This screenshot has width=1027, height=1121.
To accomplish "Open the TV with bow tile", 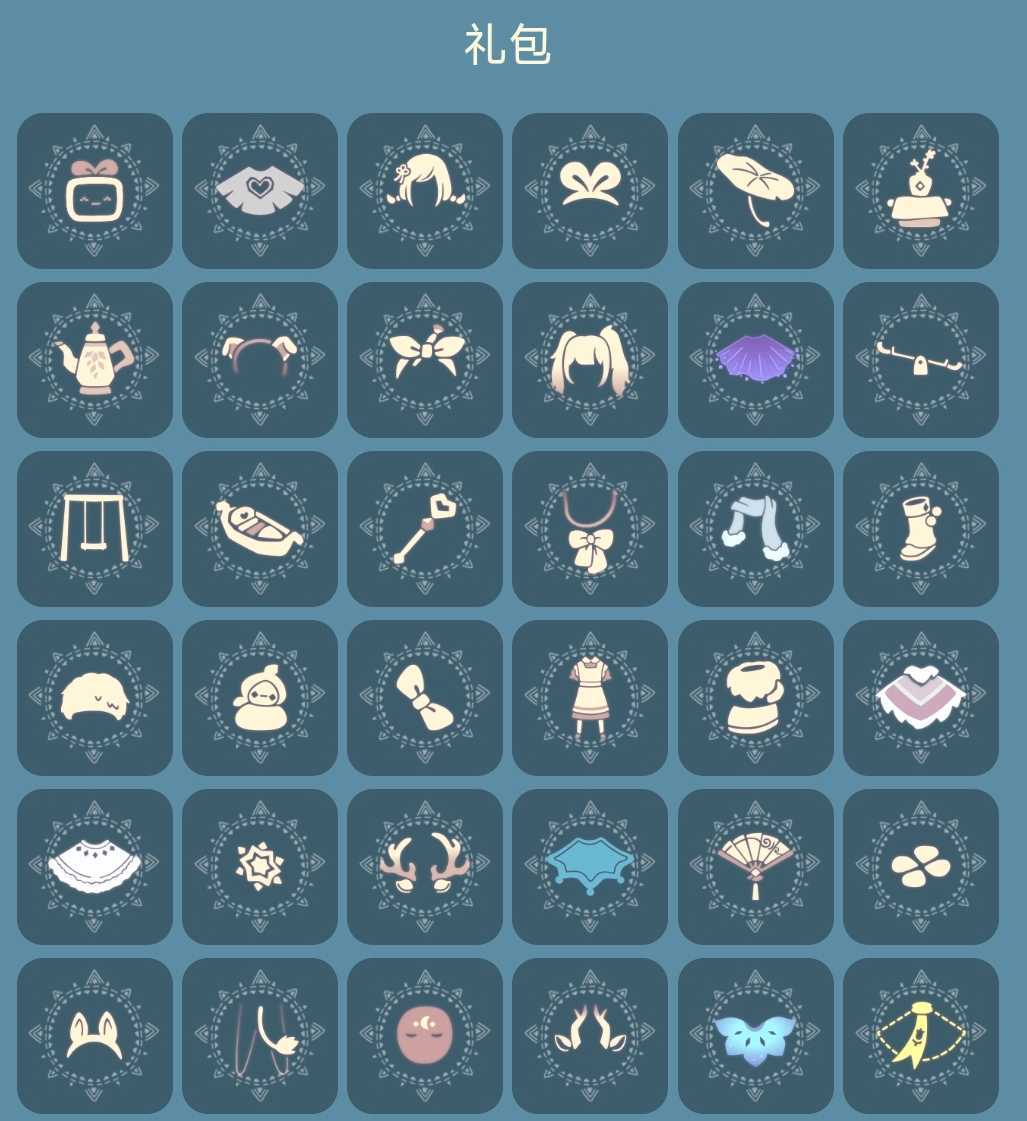I will pyautogui.click(x=94, y=191).
